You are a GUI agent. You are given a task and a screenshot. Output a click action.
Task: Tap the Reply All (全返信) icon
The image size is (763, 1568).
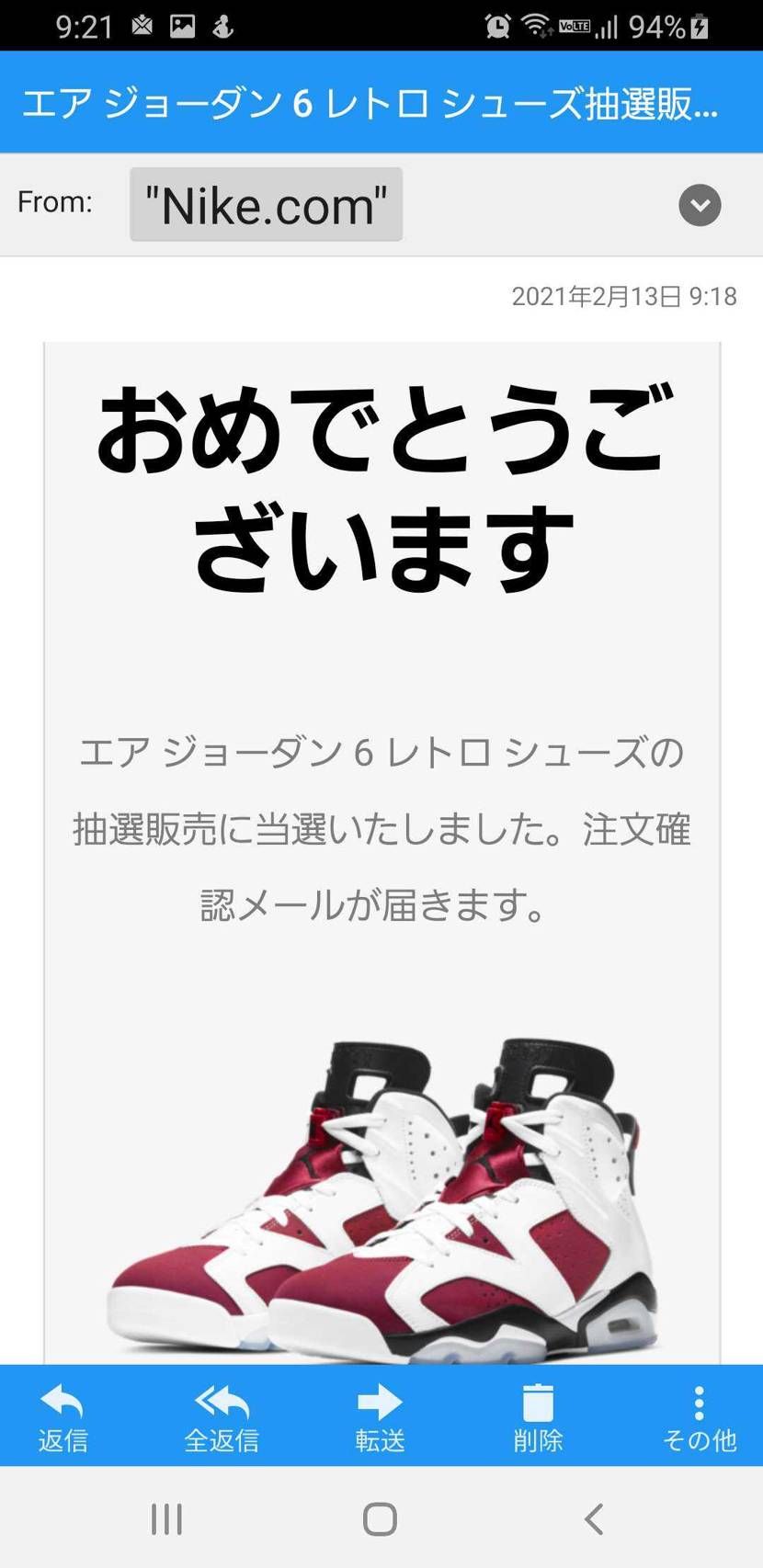pos(221,1403)
